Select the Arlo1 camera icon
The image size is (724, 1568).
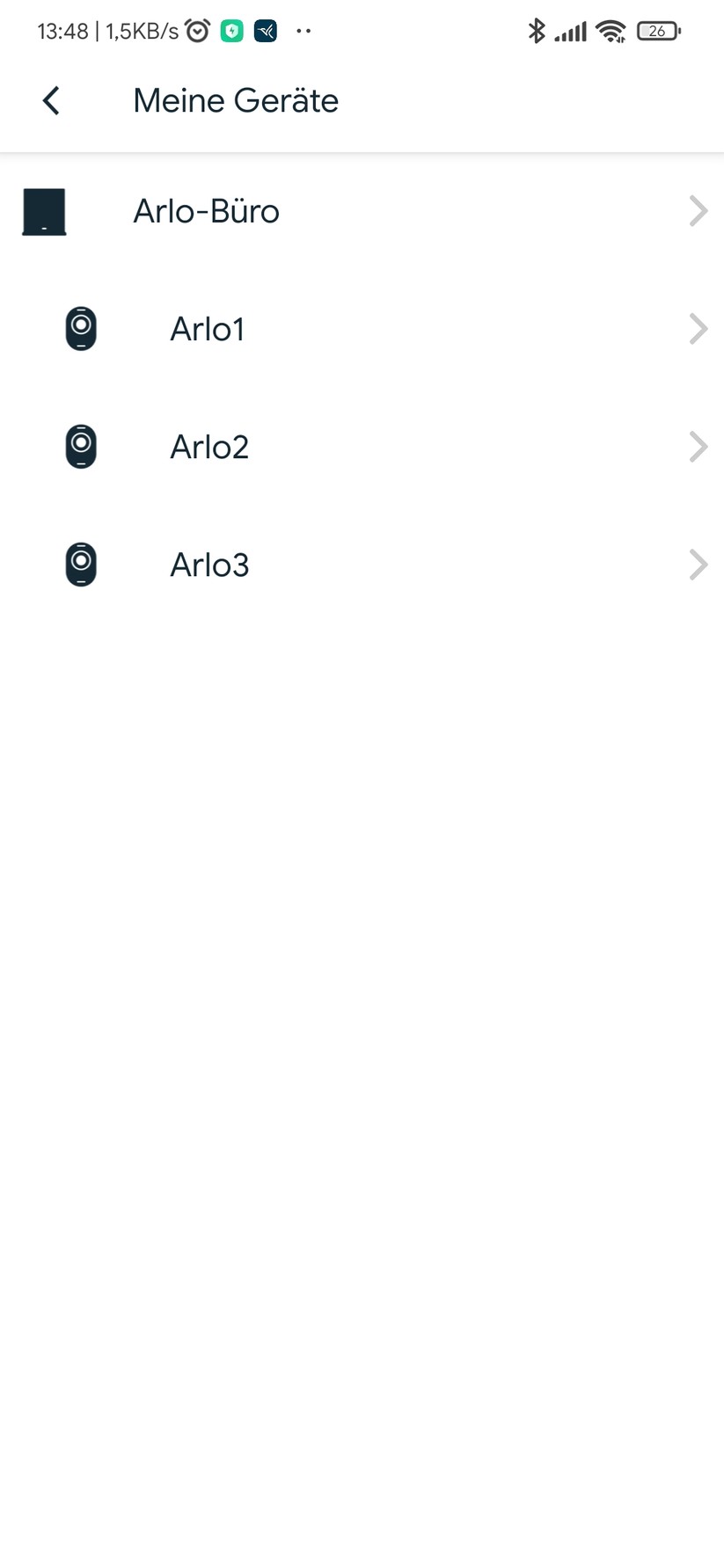pyautogui.click(x=80, y=328)
